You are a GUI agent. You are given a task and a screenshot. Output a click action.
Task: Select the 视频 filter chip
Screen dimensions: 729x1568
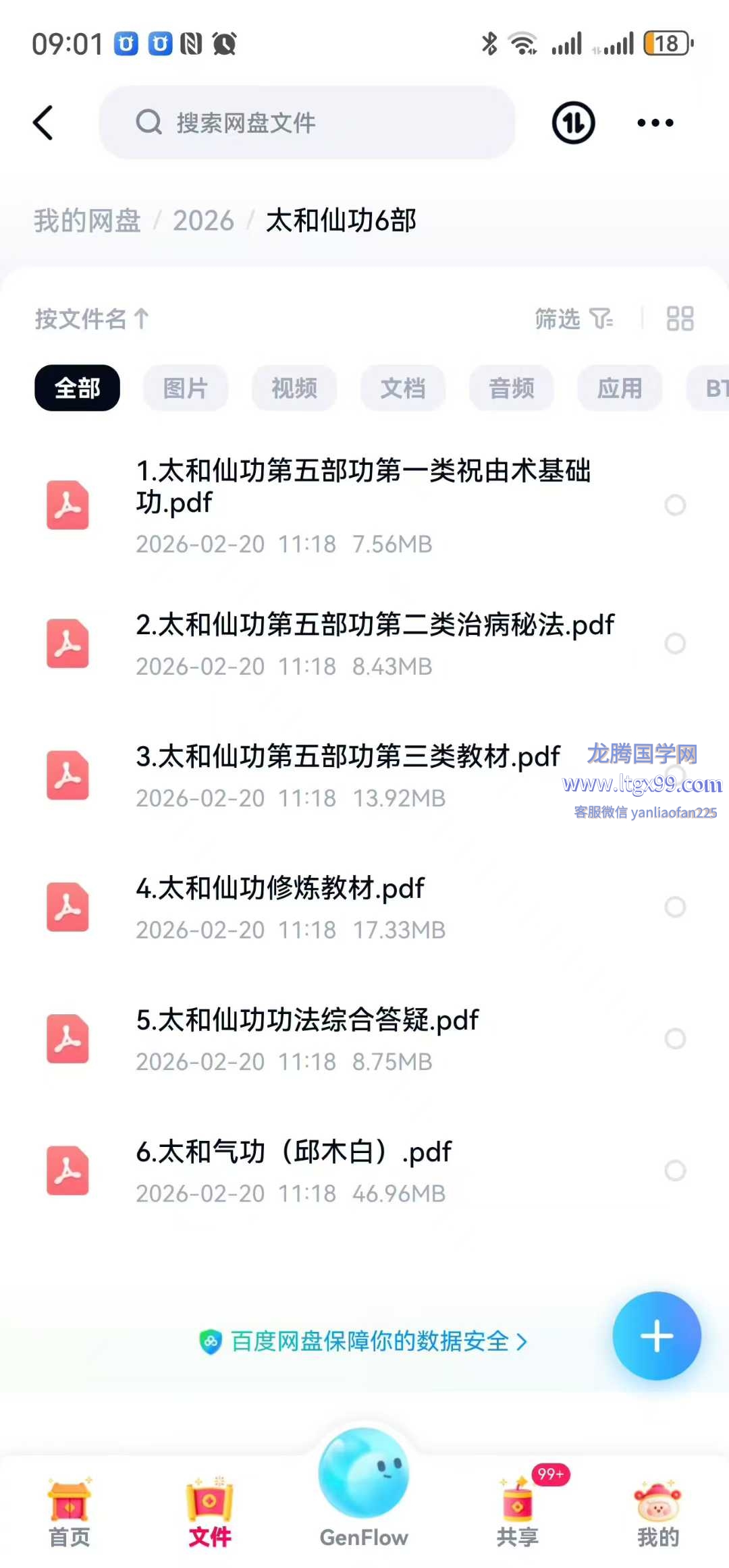(294, 388)
